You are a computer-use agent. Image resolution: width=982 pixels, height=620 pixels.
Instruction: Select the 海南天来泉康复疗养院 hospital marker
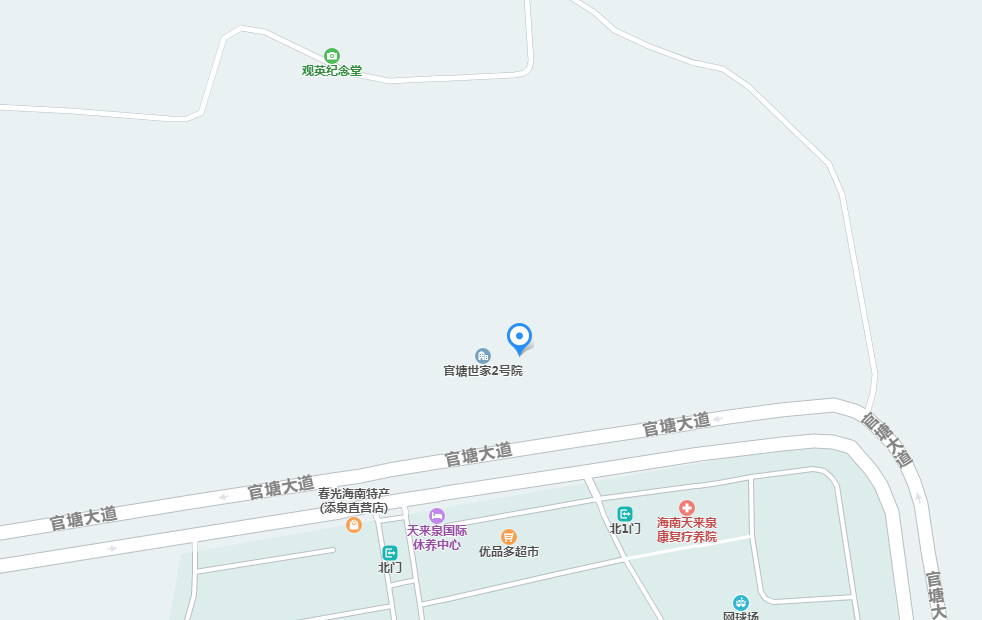tap(687, 508)
